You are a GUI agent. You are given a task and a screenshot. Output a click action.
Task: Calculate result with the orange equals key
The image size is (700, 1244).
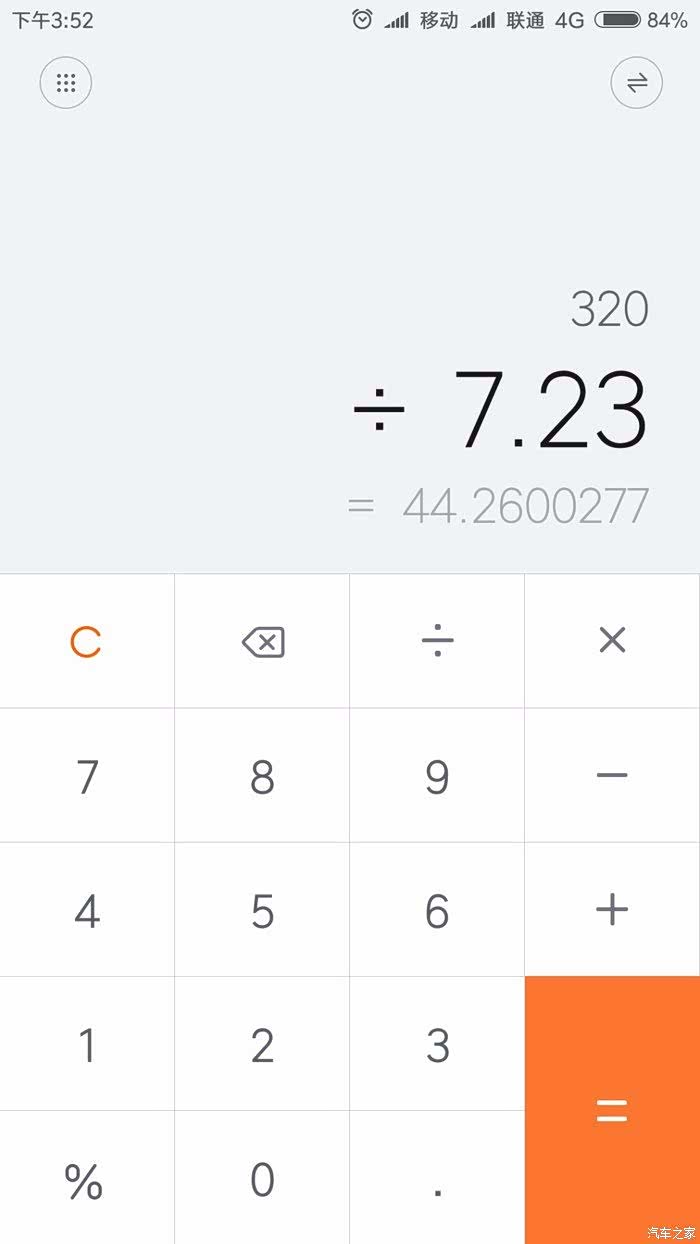pyautogui.click(x=612, y=1110)
